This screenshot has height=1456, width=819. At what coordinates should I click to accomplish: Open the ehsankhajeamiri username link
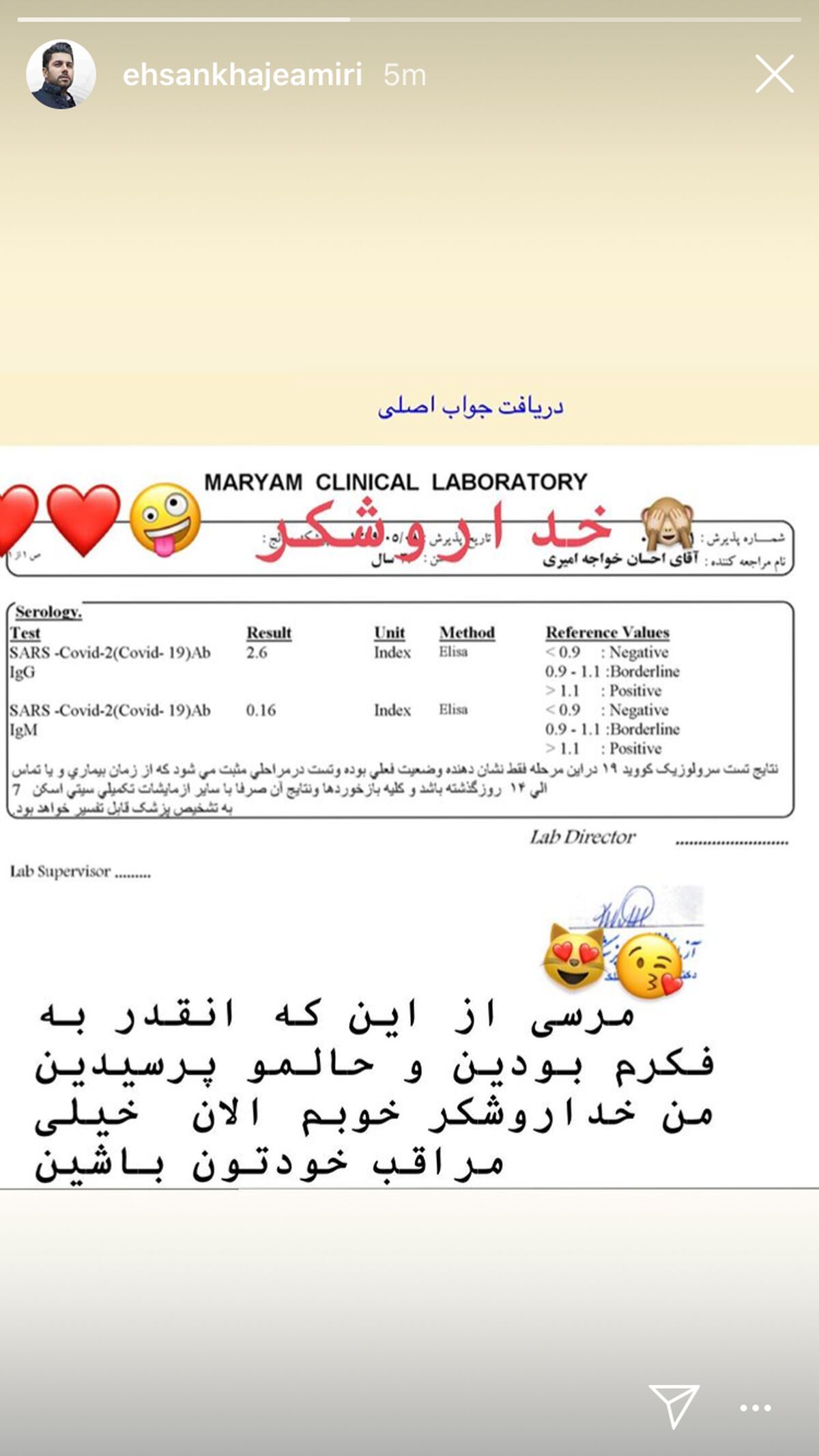(242, 74)
